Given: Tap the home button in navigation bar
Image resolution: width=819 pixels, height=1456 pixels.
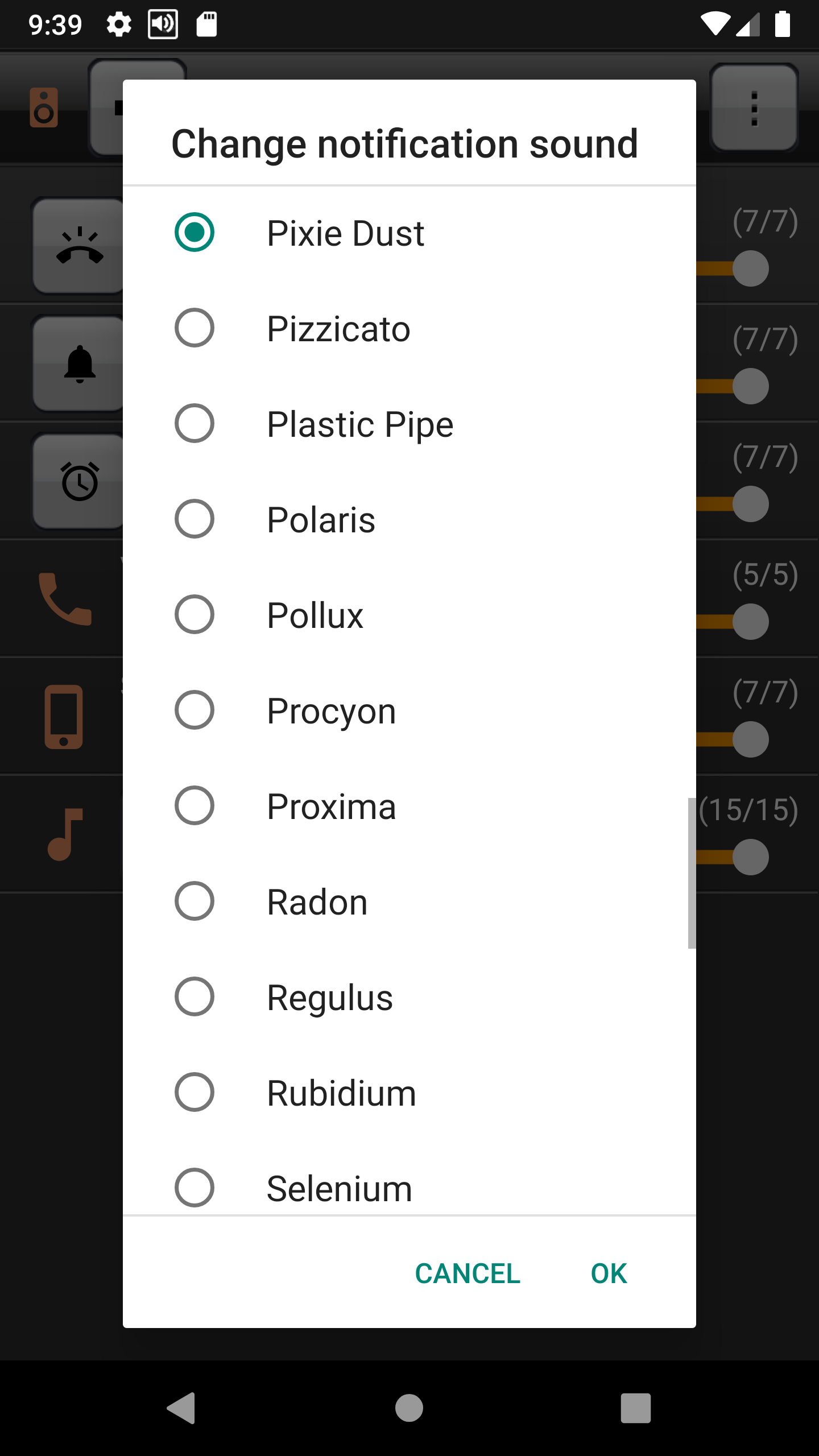Looking at the screenshot, I should point(409,1408).
